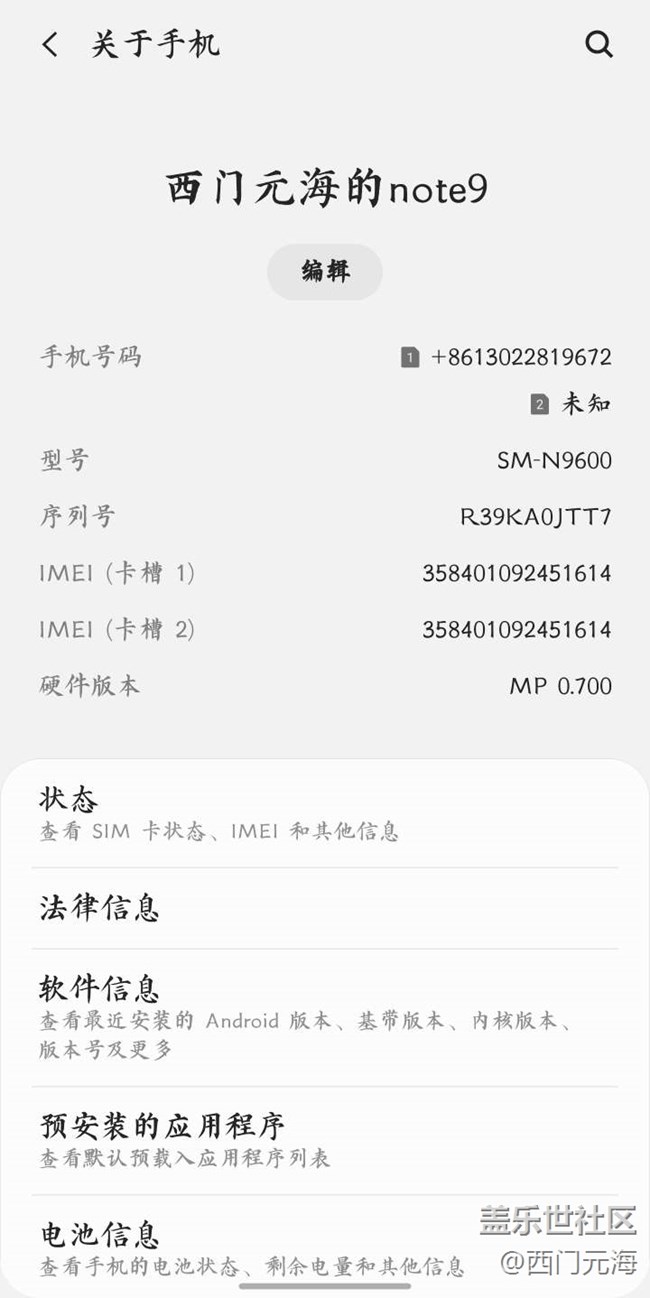Go back from 关于手机
This screenshot has width=650, height=1298.
pos(50,44)
